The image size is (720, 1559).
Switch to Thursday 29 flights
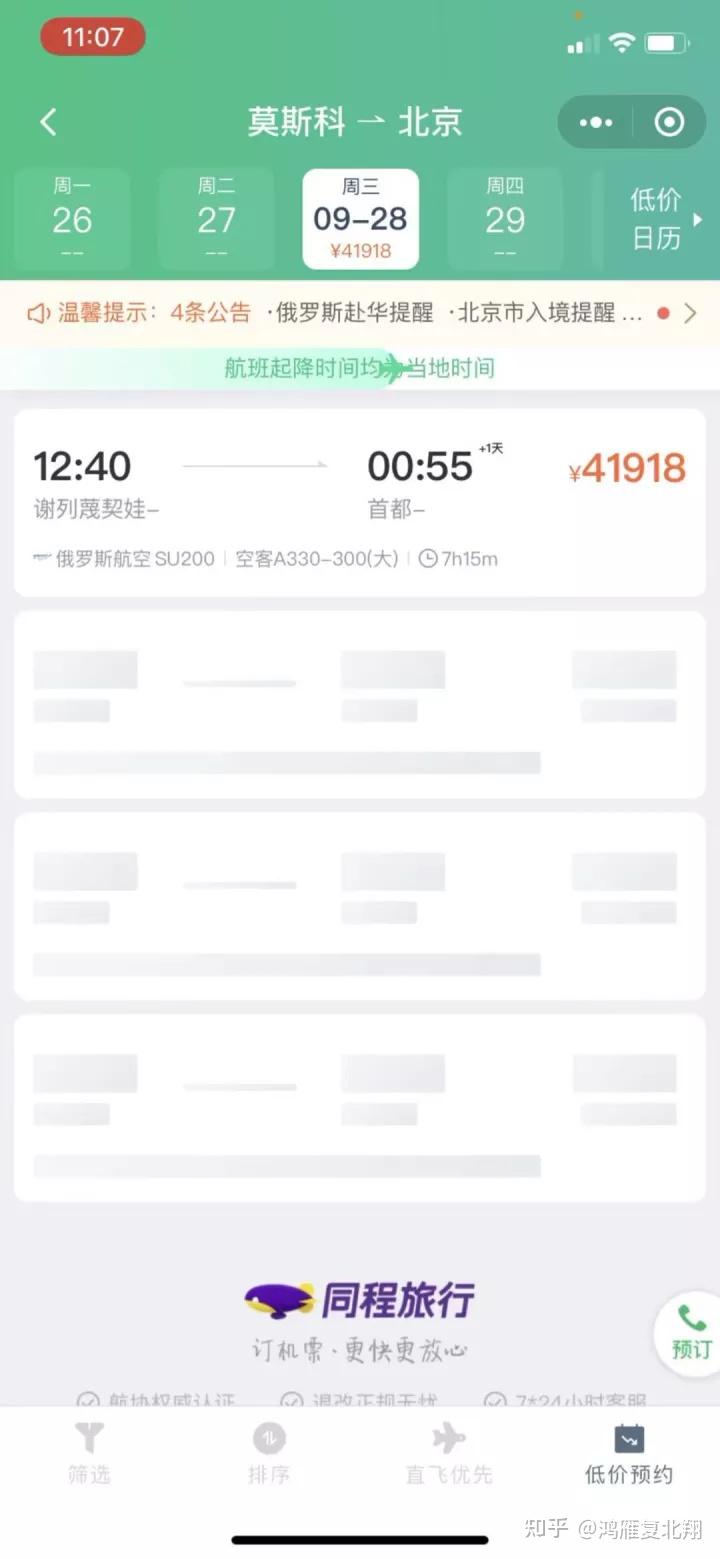click(504, 218)
